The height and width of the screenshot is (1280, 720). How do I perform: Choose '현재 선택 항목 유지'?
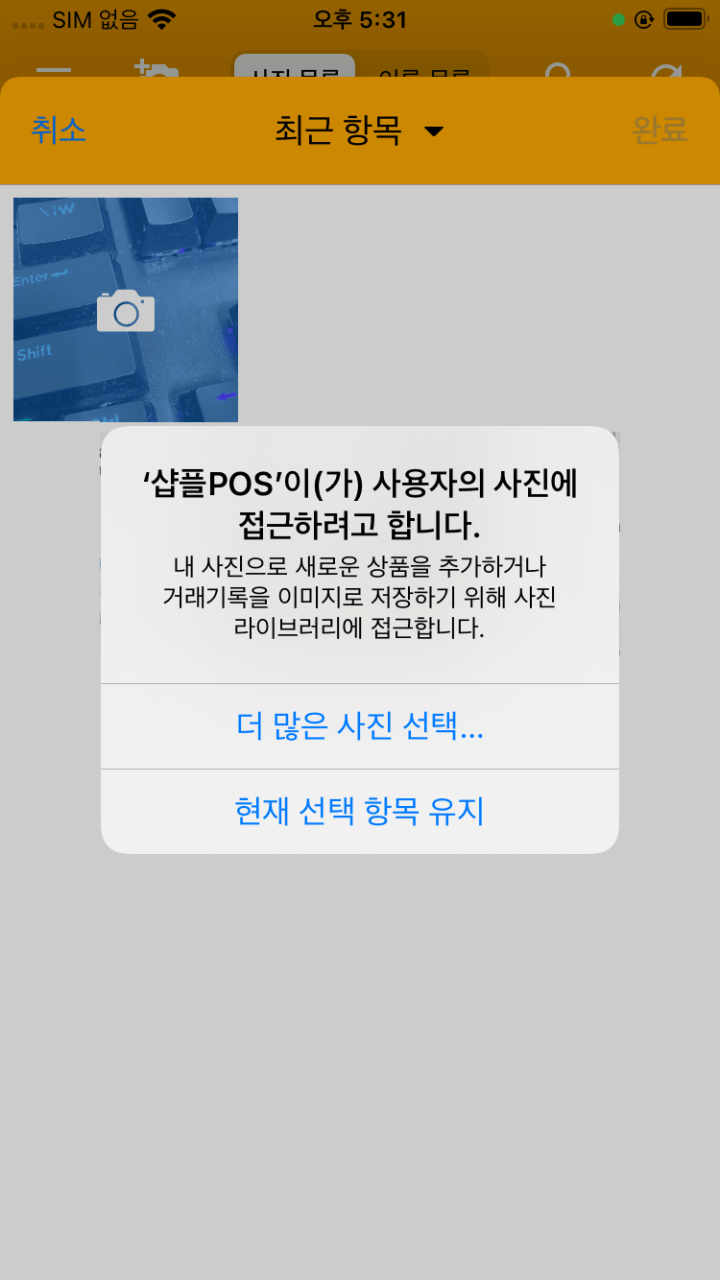point(360,811)
